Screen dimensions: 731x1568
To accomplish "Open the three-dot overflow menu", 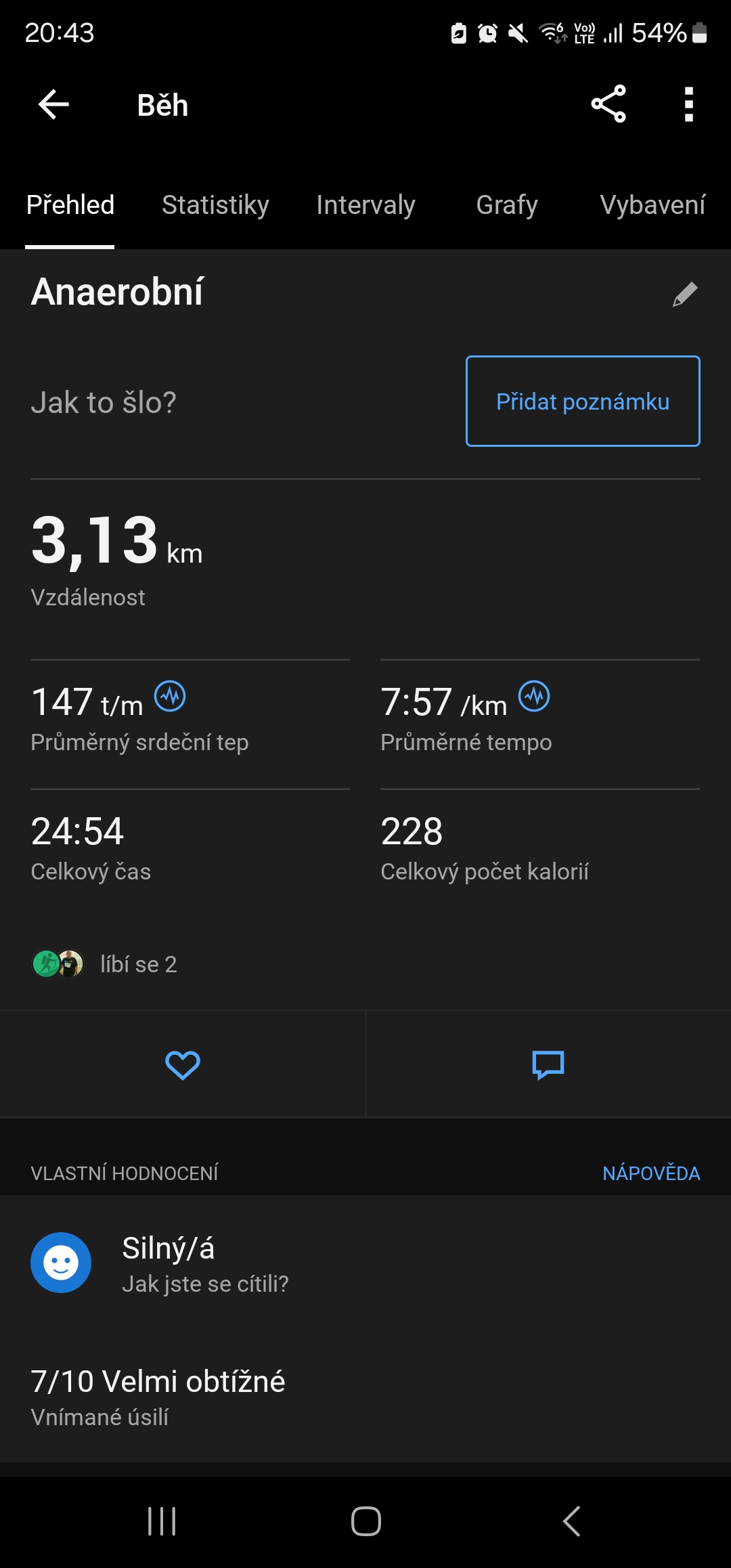I will (688, 104).
